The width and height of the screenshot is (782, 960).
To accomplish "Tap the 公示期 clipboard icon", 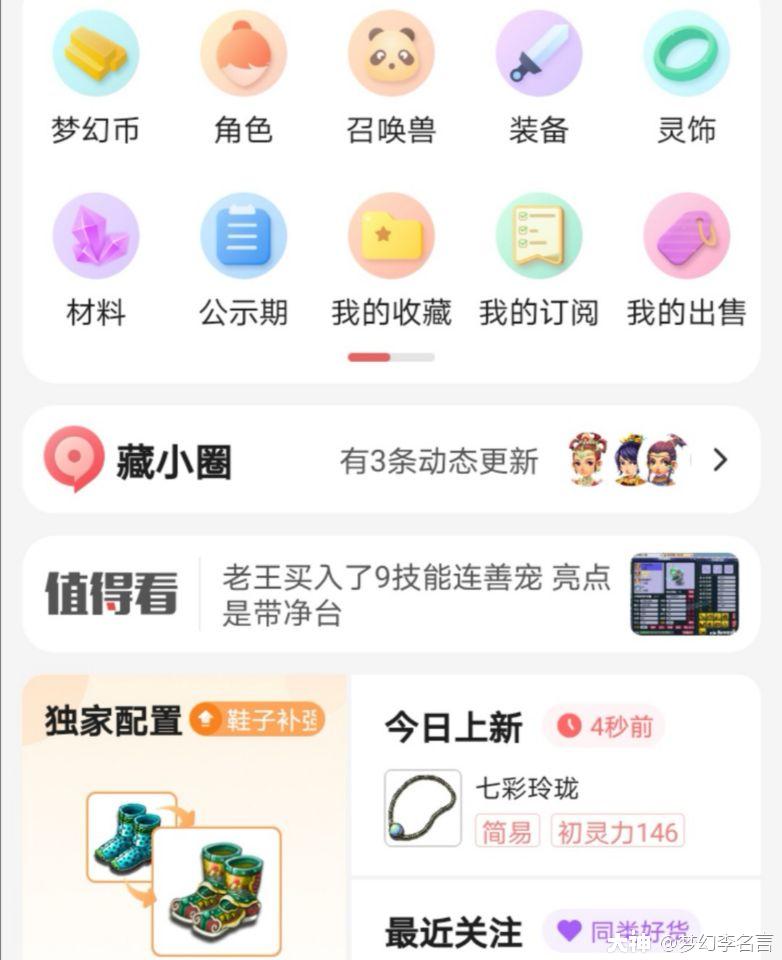I will 243,236.
